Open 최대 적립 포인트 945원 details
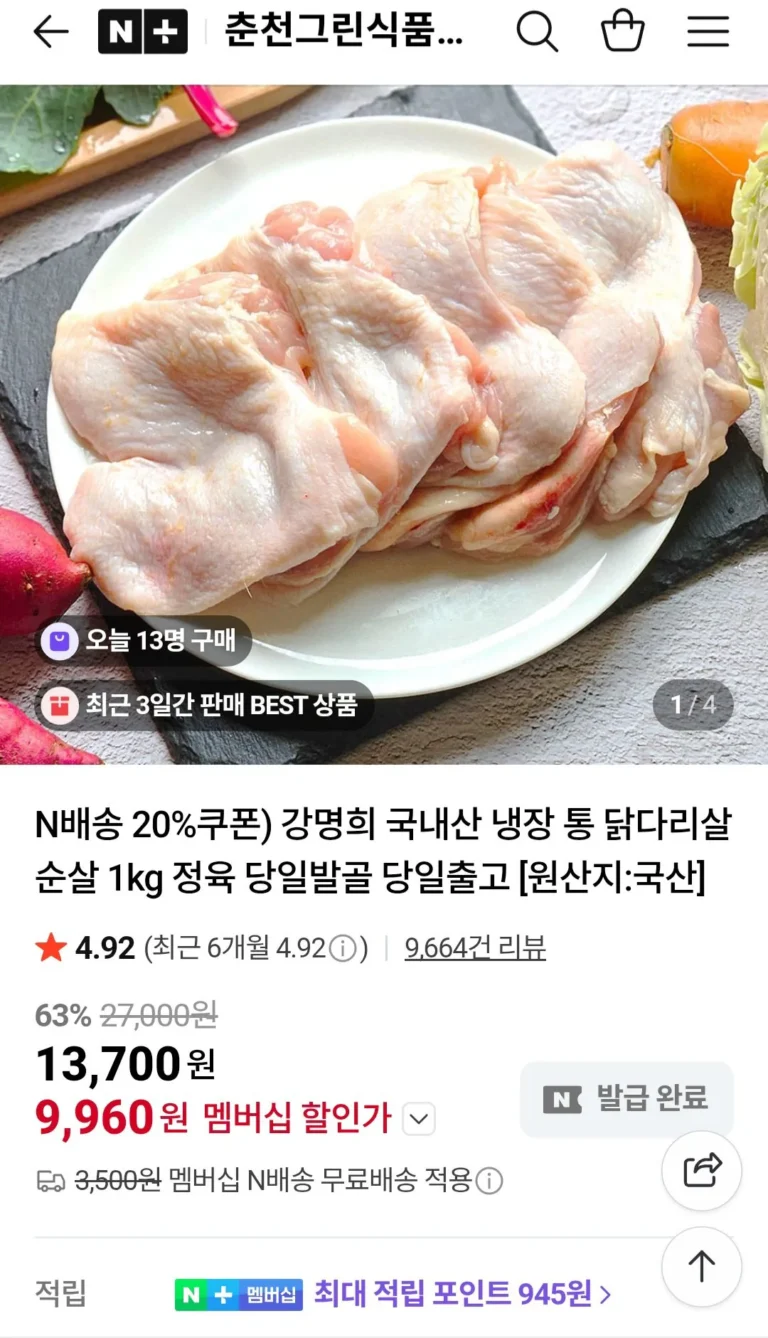Viewport: 768px width, 1338px height. click(462, 1294)
